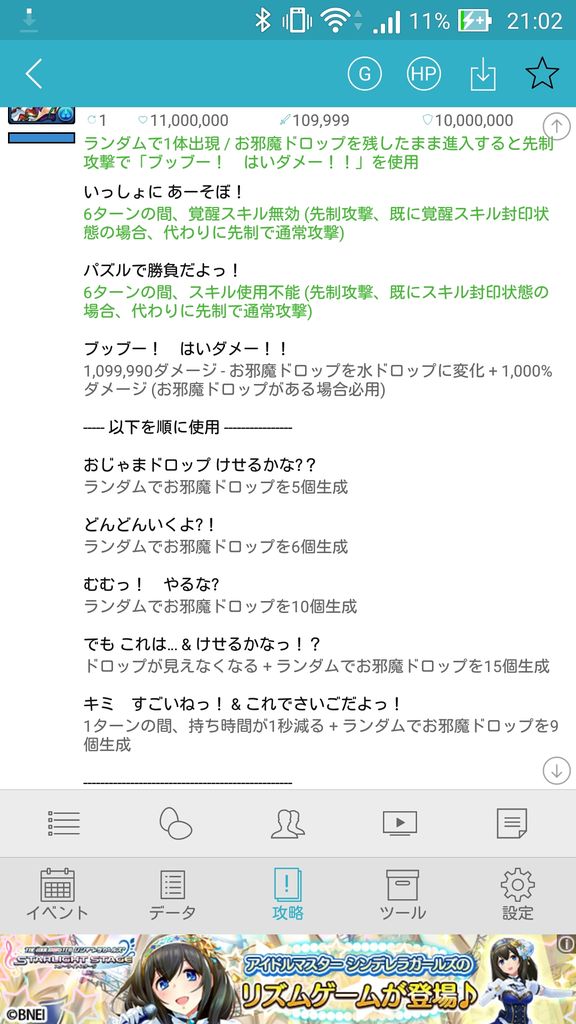The width and height of the screenshot is (576, 1024).
Task: Tap the ad info icon
Action: click(x=566, y=943)
